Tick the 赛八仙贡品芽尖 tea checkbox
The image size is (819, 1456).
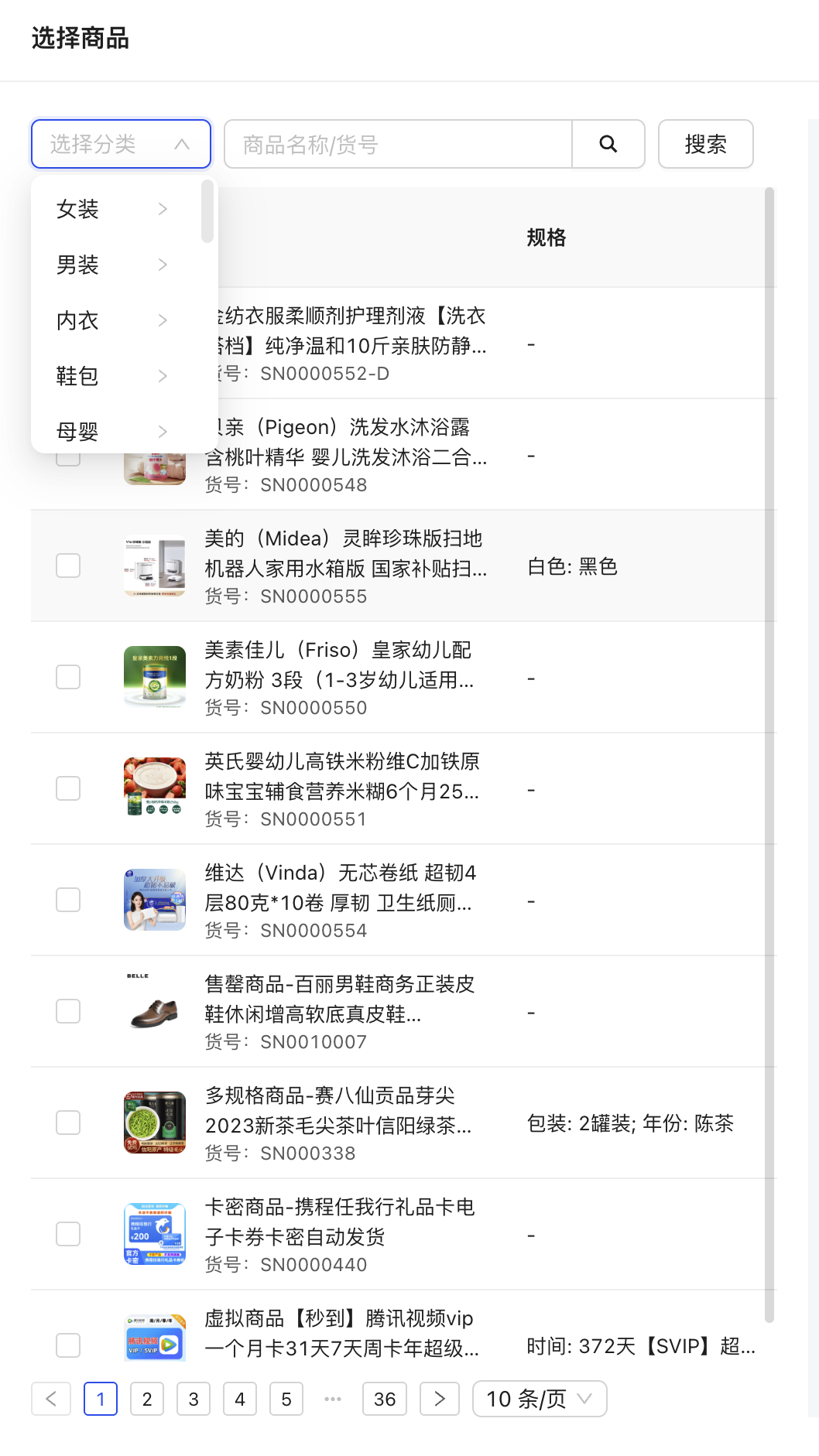[68, 1123]
